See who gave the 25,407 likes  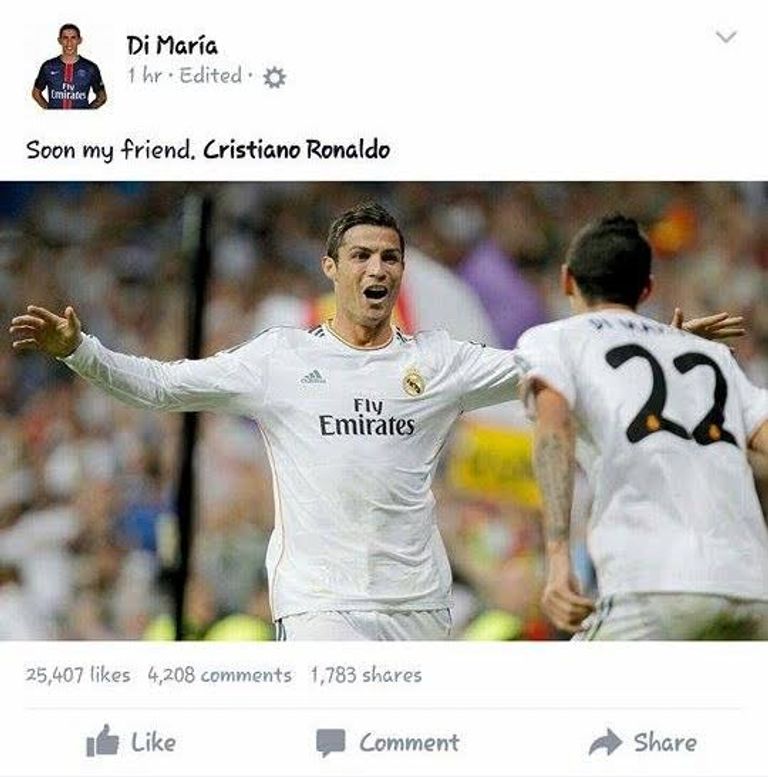coord(78,675)
